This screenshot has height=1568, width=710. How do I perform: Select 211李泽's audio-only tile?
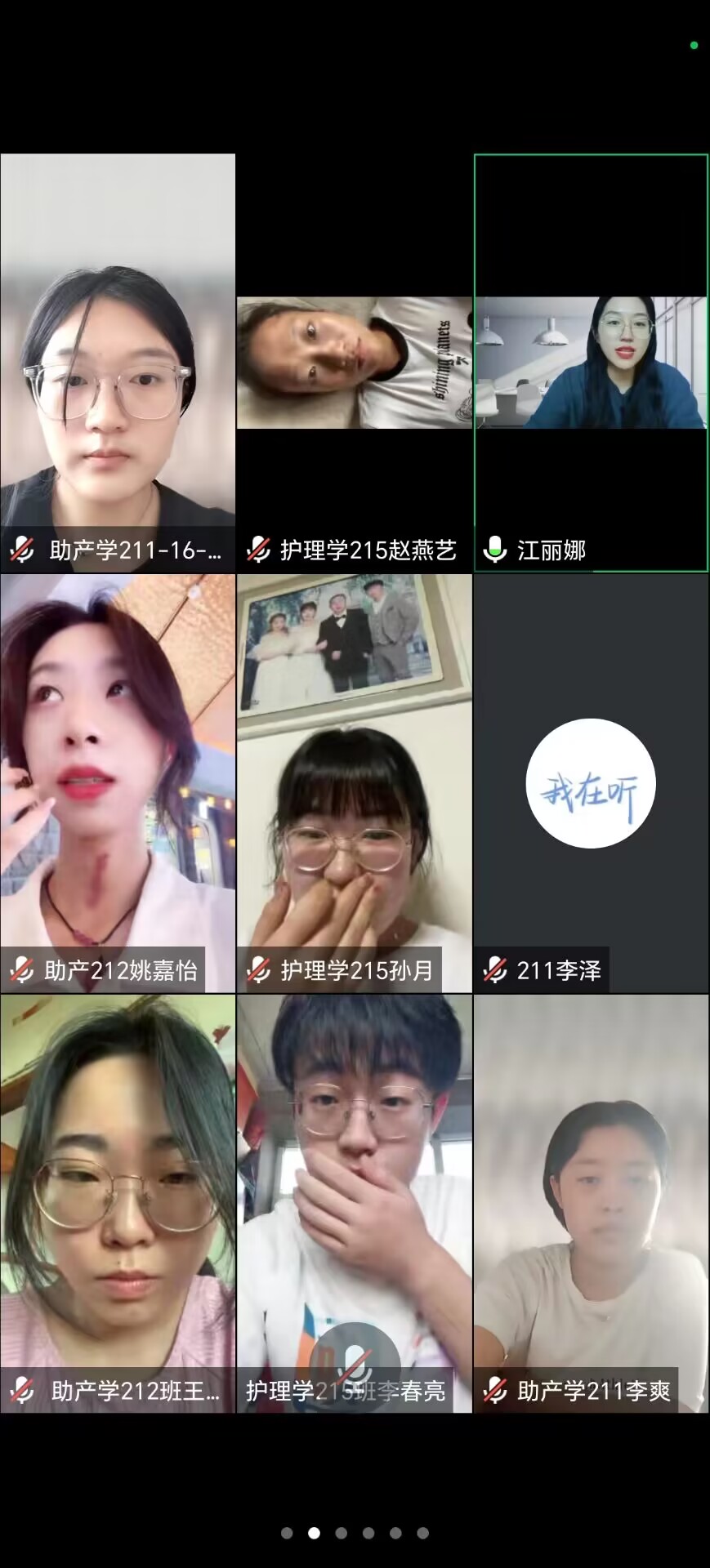(591, 782)
